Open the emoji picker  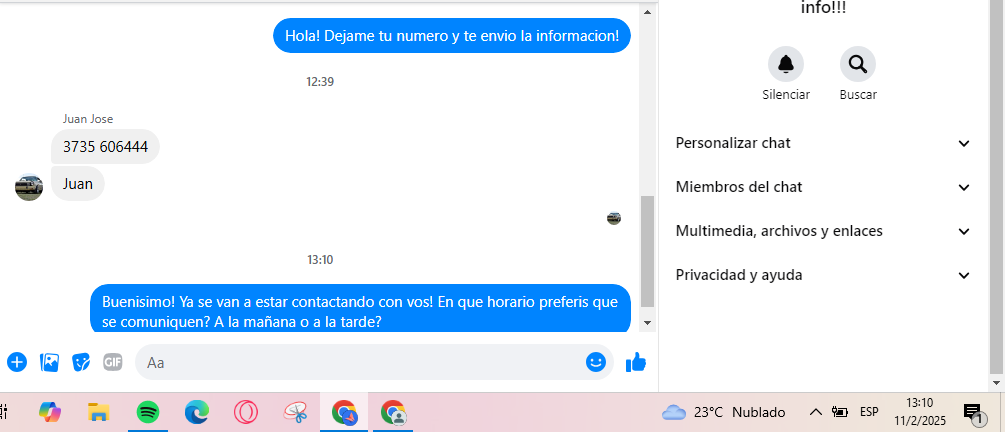596,362
